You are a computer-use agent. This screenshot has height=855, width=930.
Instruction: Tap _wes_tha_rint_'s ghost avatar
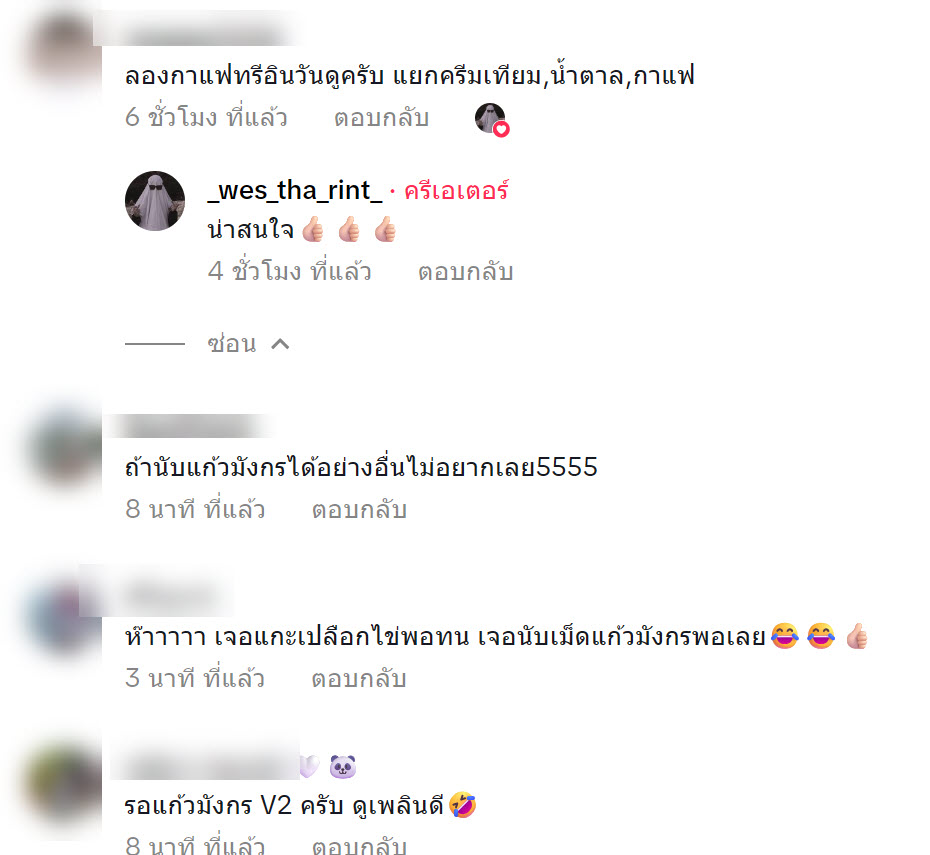(155, 201)
